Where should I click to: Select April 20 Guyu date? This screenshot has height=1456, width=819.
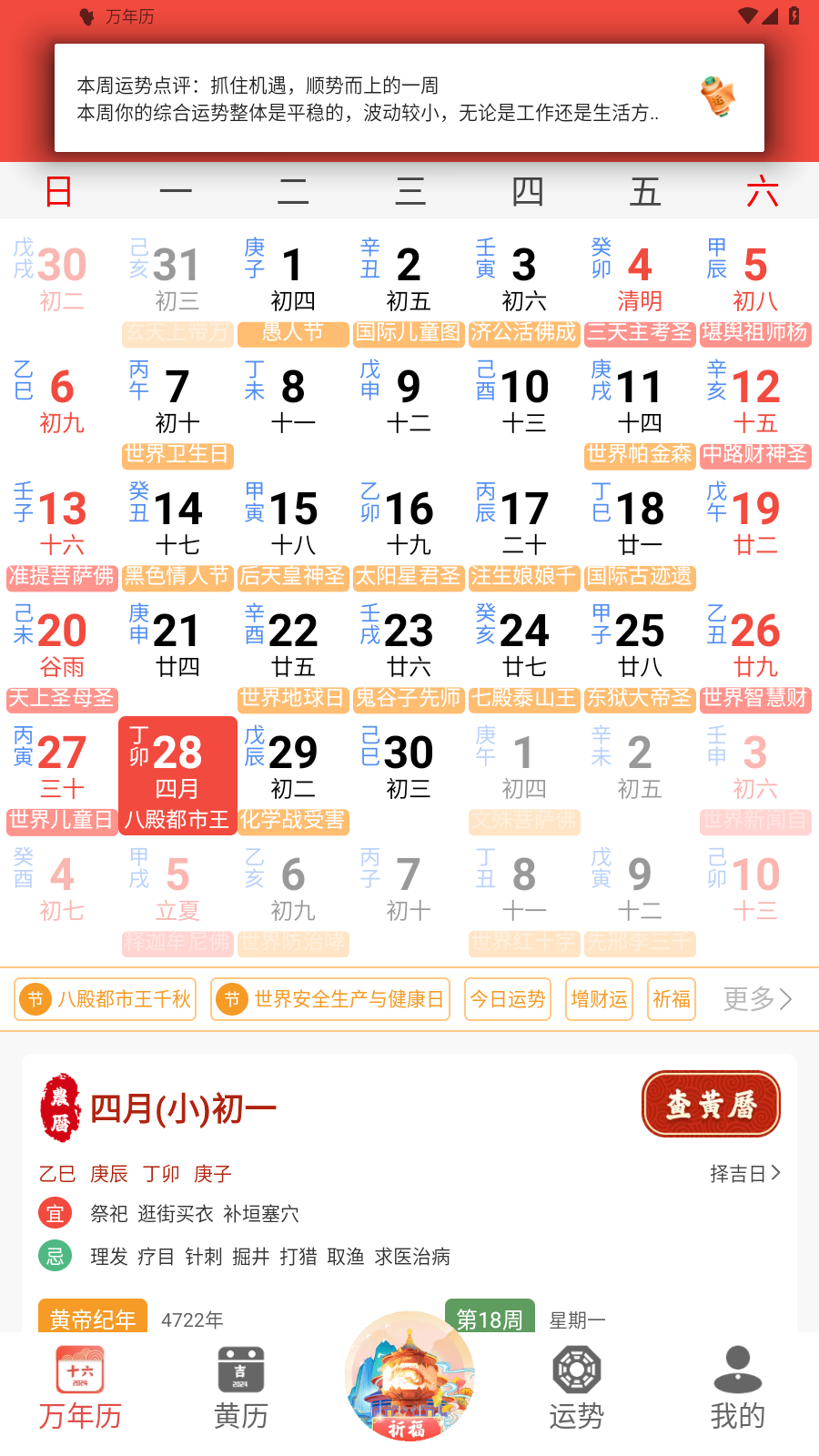[x=61, y=644]
